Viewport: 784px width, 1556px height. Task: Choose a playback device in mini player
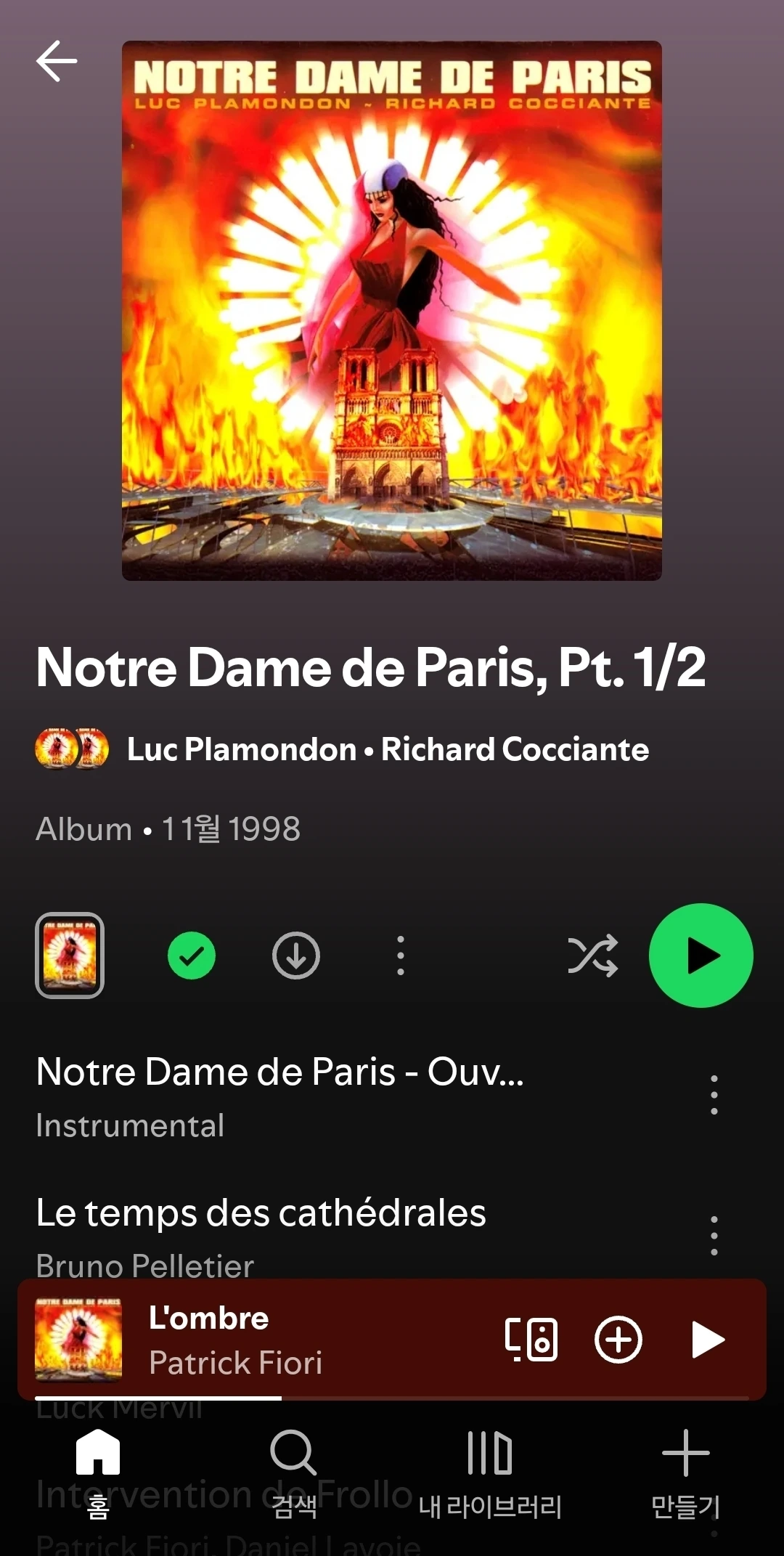point(531,1340)
